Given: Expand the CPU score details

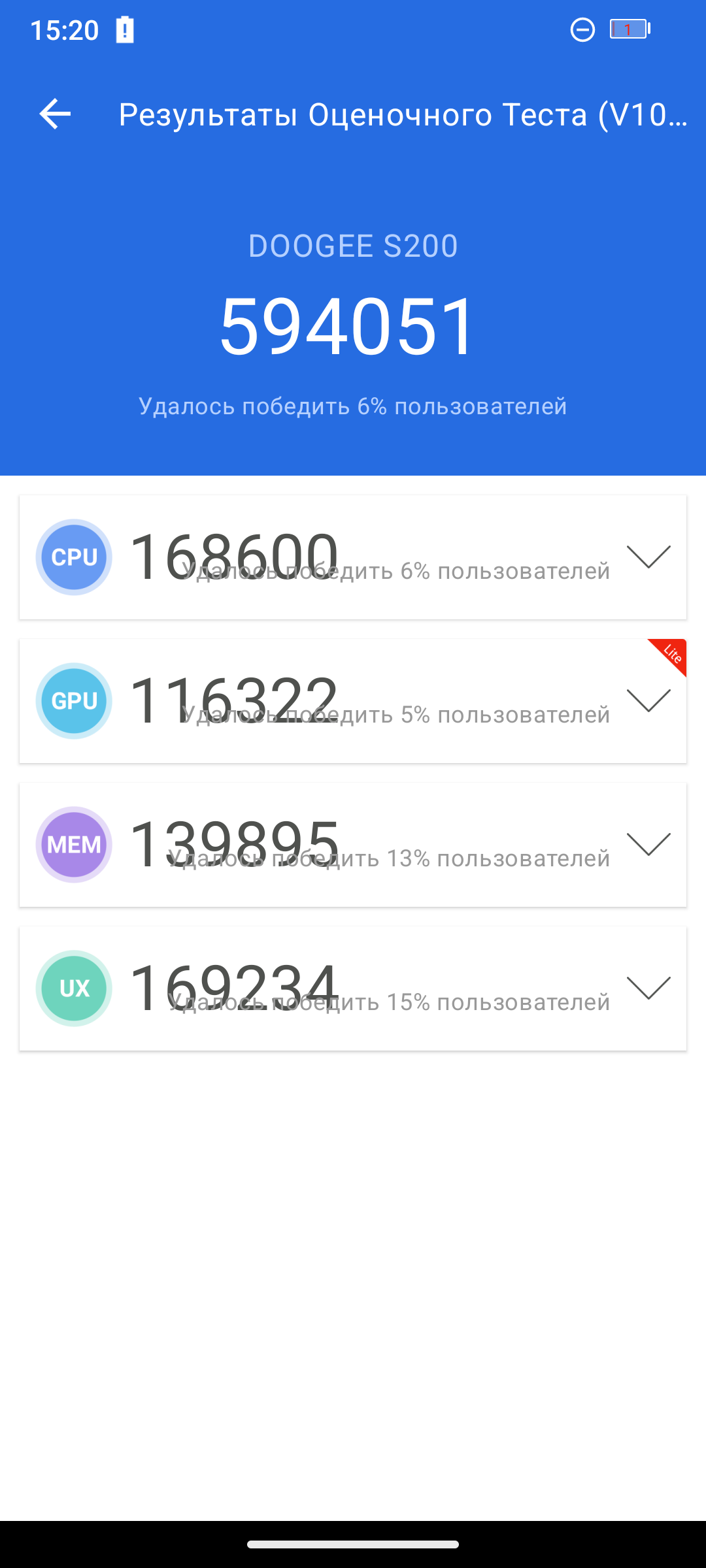Looking at the screenshot, I should coord(648,557).
